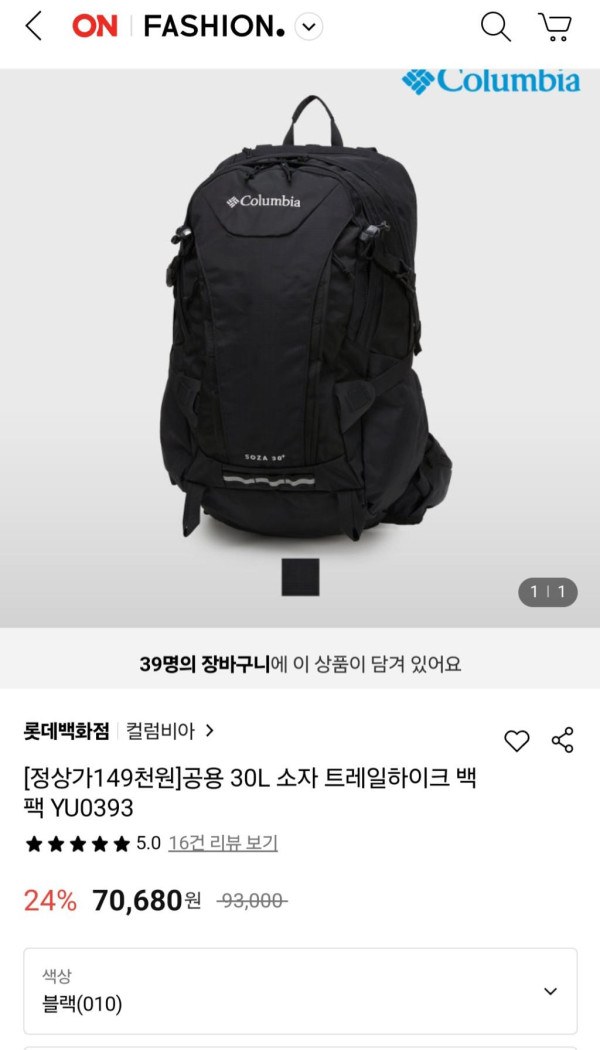
Task: Expand the 색상 블랙(010) color dropdown
Action: click(300, 990)
